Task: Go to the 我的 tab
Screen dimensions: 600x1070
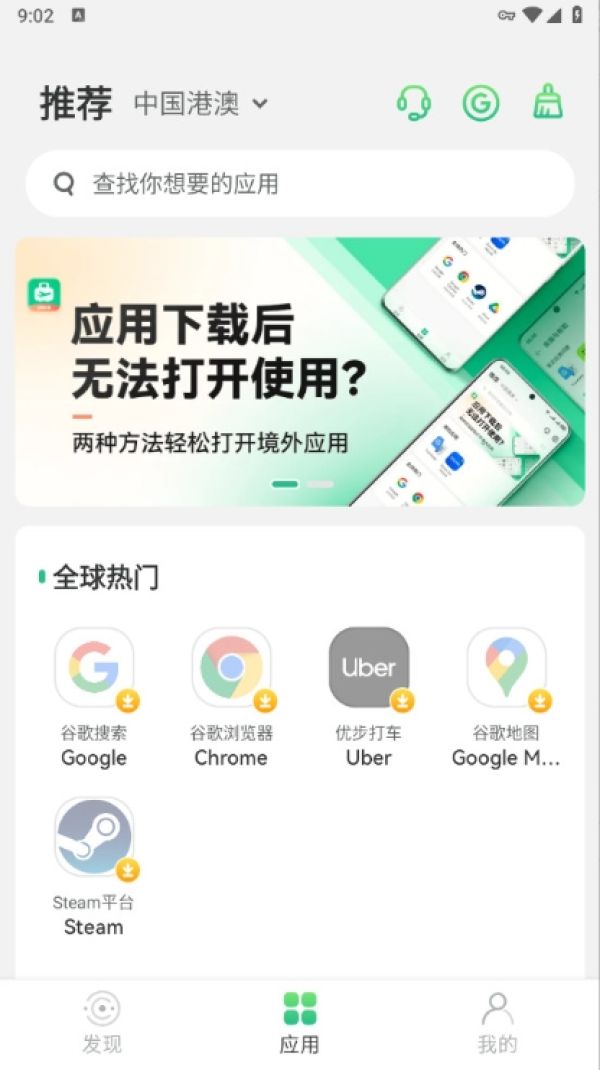Action: [x=497, y=1024]
